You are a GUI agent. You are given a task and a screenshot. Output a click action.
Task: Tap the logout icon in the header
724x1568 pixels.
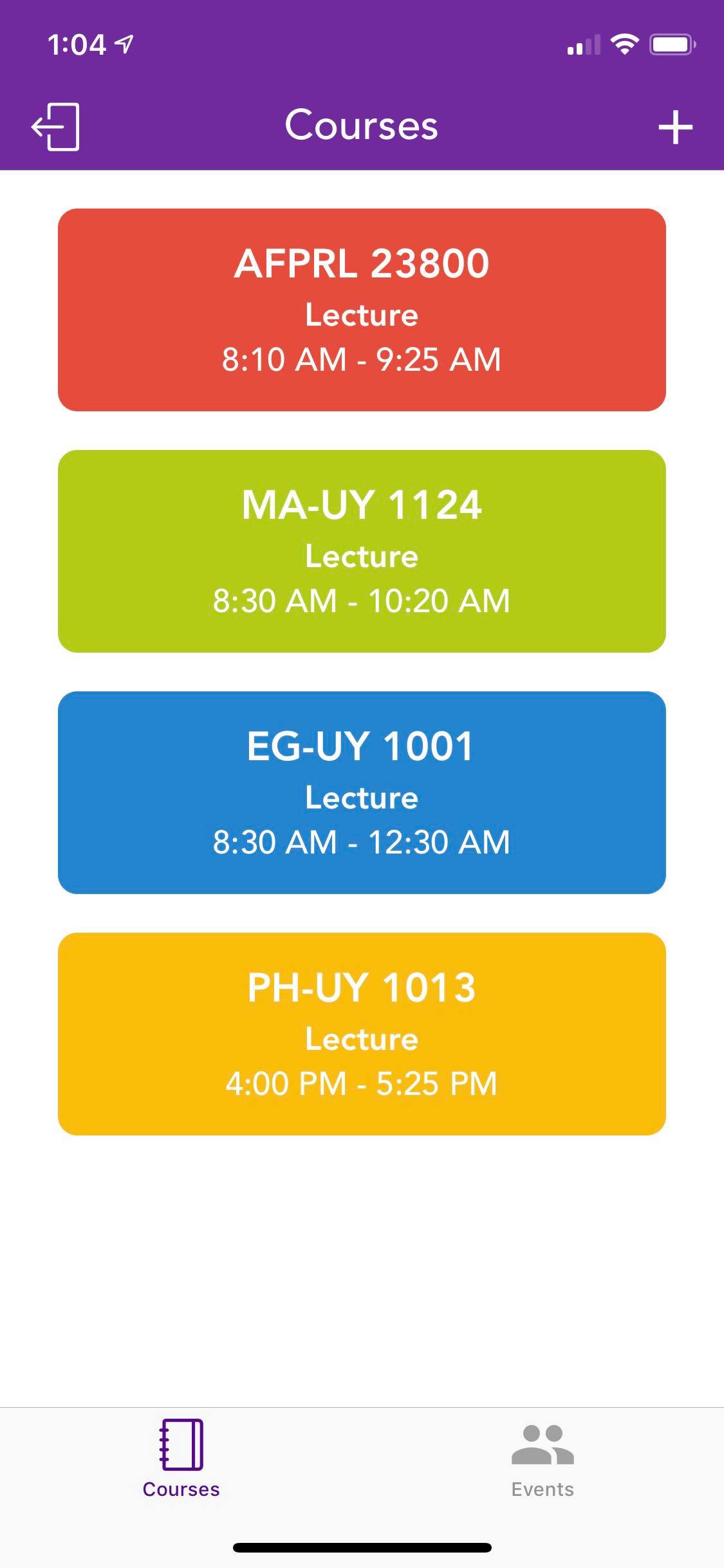[55, 127]
